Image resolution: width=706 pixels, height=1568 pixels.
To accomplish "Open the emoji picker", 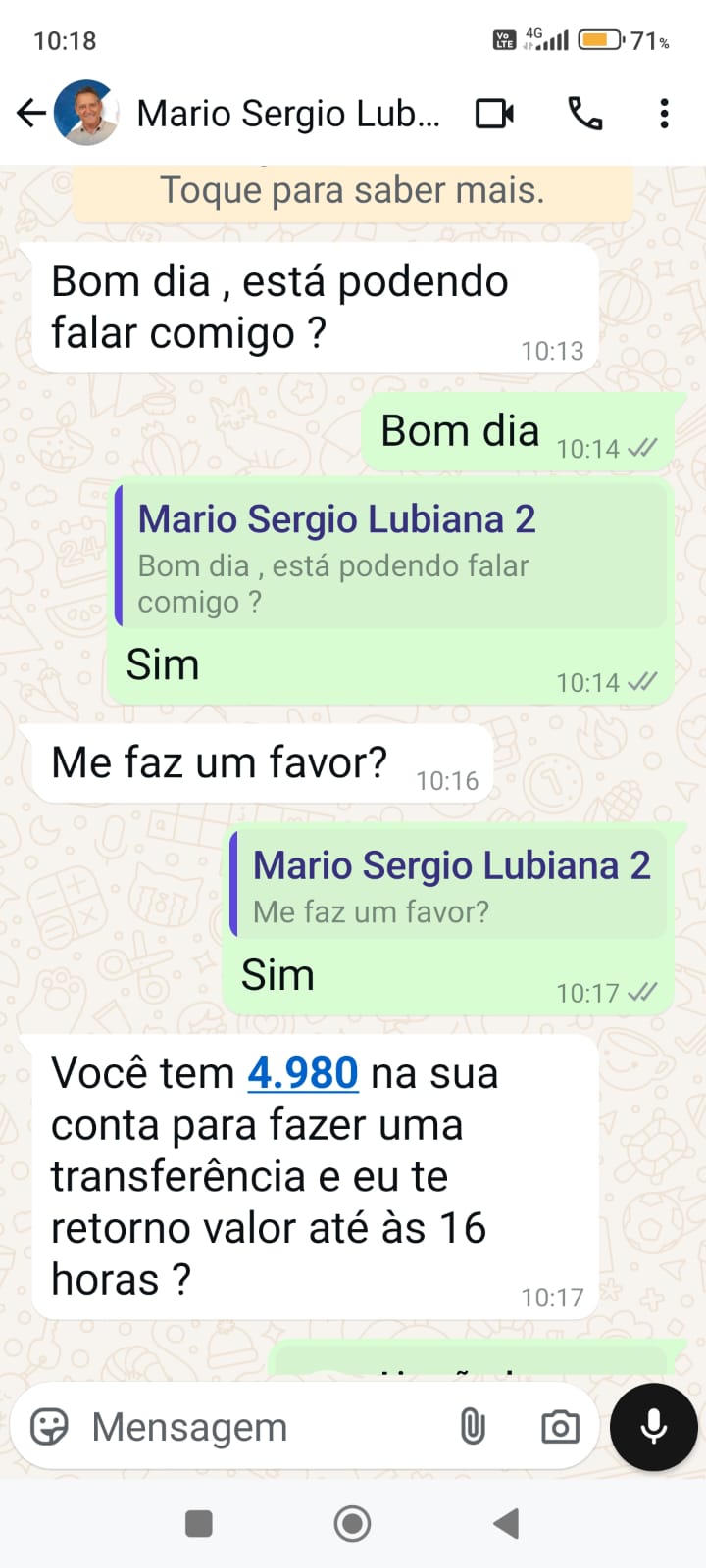I will 49,1427.
